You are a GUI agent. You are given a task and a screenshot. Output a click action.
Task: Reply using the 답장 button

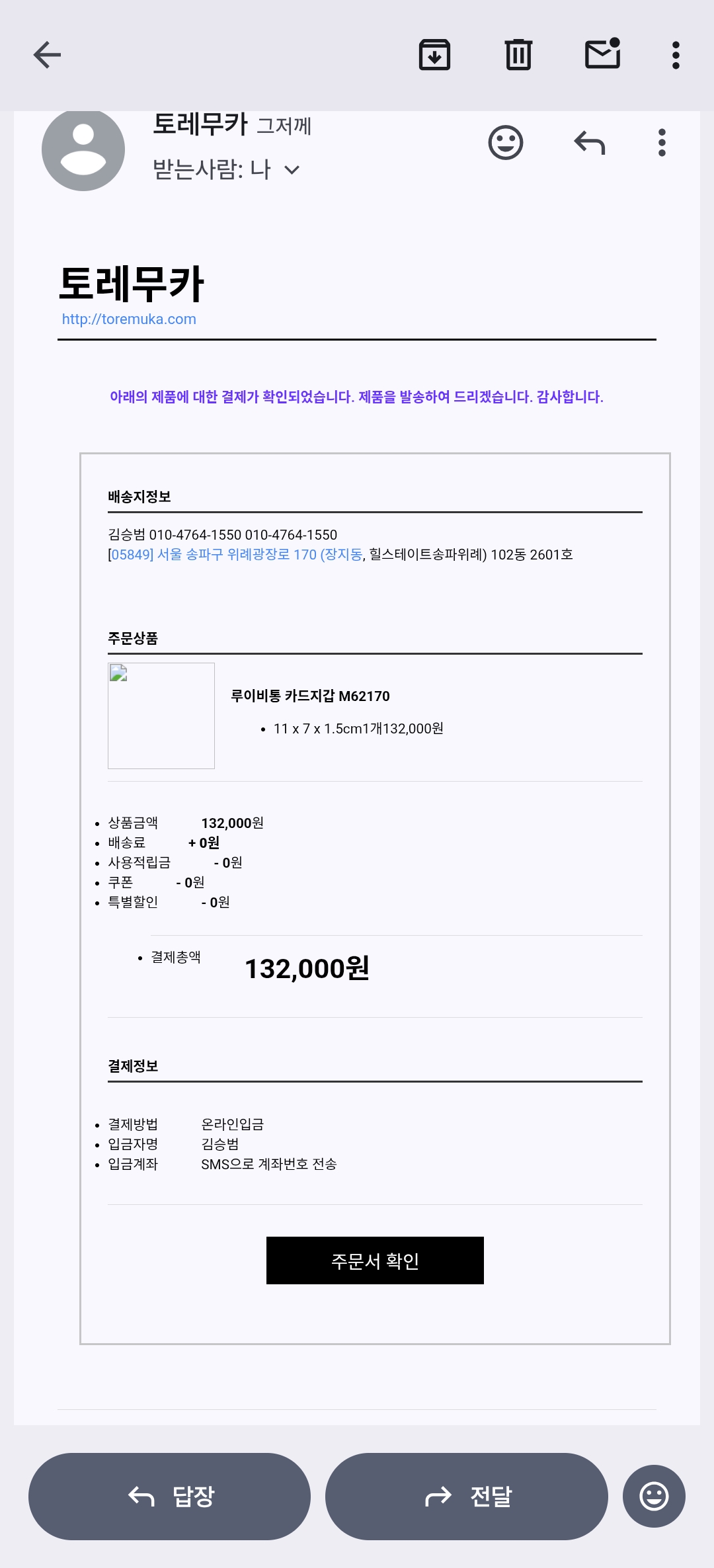(169, 1496)
